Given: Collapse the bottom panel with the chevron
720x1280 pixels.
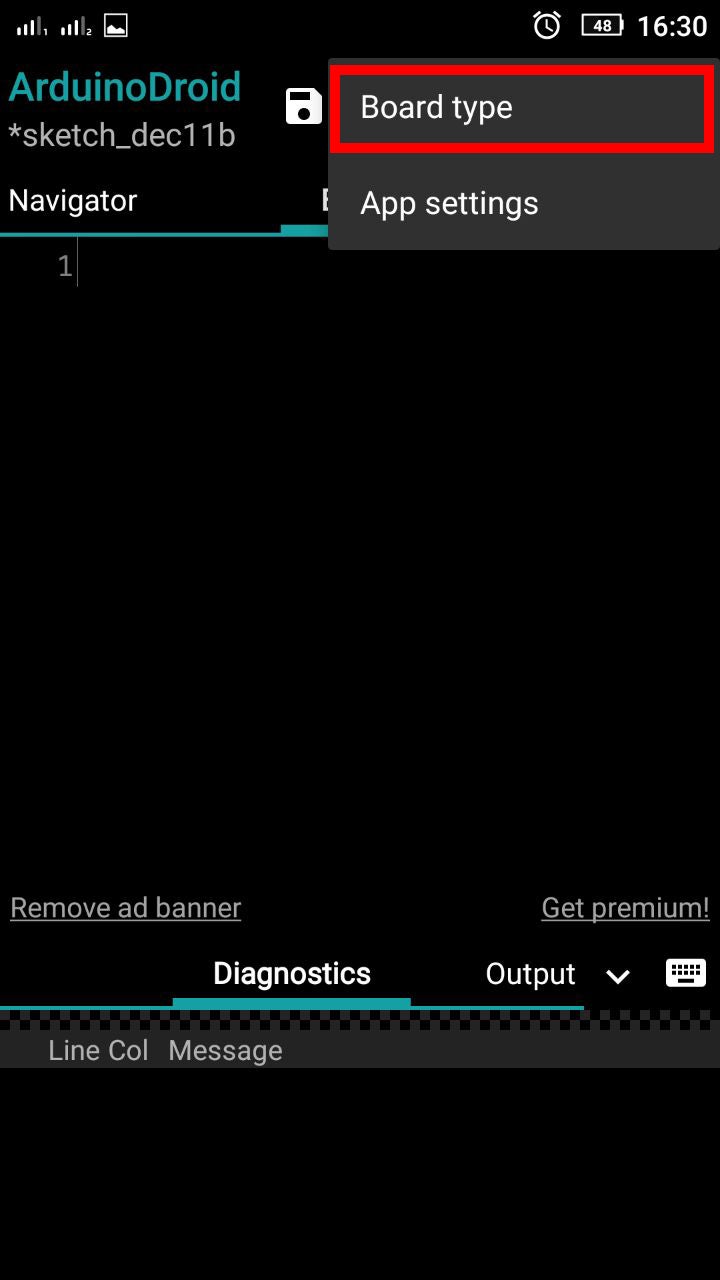Looking at the screenshot, I should pyautogui.click(x=618, y=976).
